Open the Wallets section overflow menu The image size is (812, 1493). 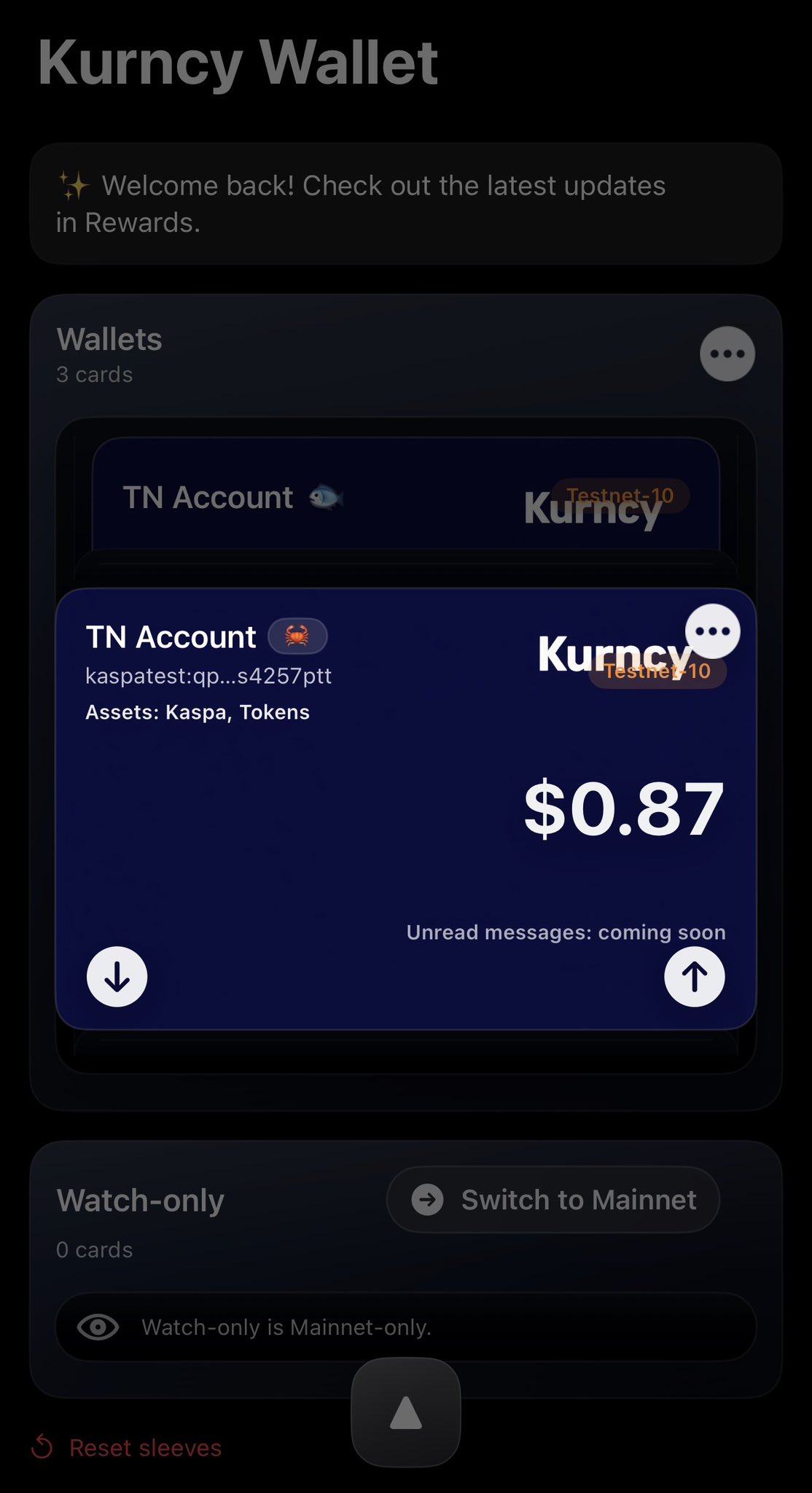click(727, 354)
